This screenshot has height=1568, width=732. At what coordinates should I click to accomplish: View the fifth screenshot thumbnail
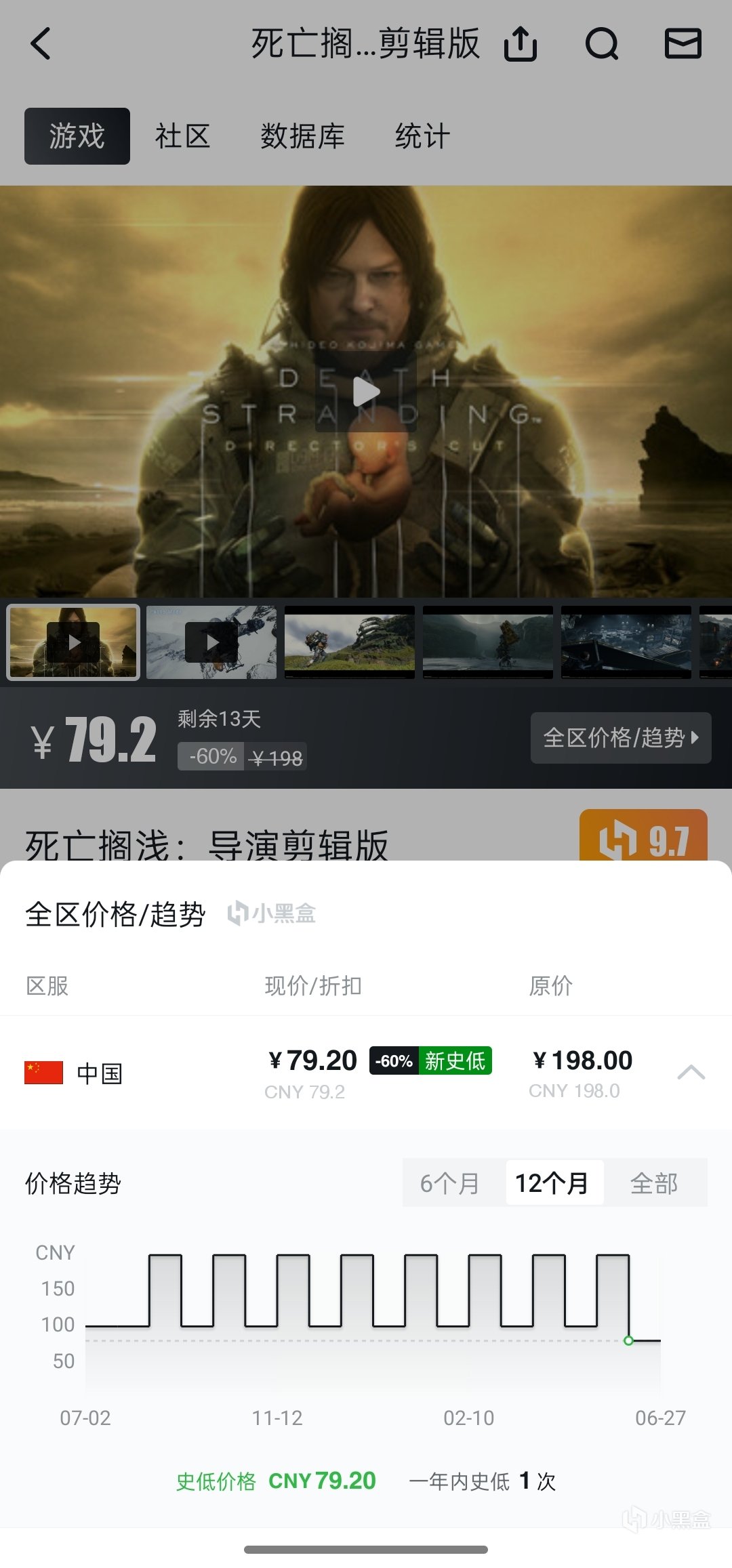coord(626,642)
